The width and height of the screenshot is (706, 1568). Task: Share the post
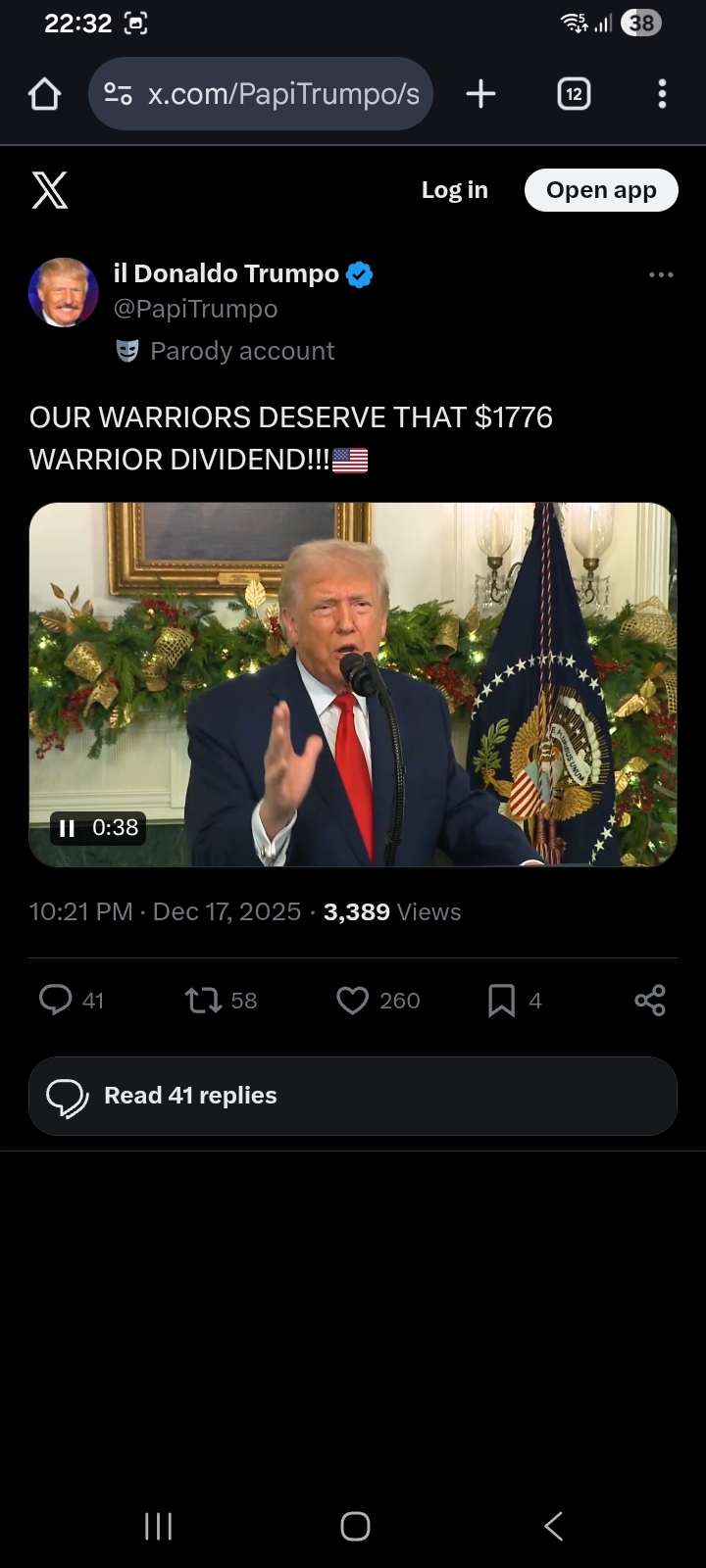tap(649, 1000)
